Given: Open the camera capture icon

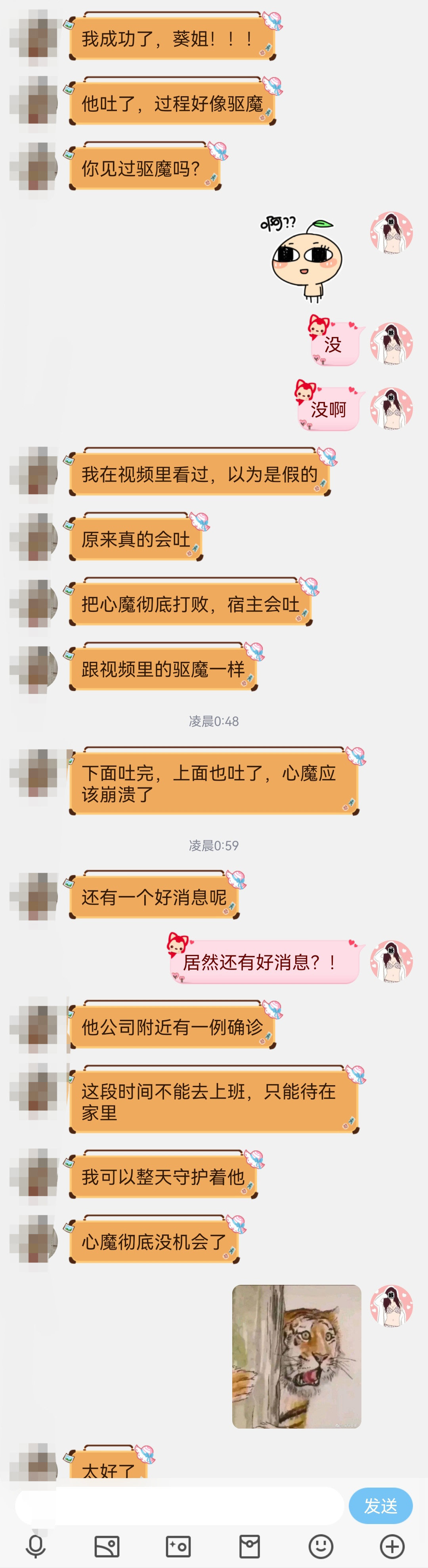Looking at the screenshot, I should [178, 1545].
